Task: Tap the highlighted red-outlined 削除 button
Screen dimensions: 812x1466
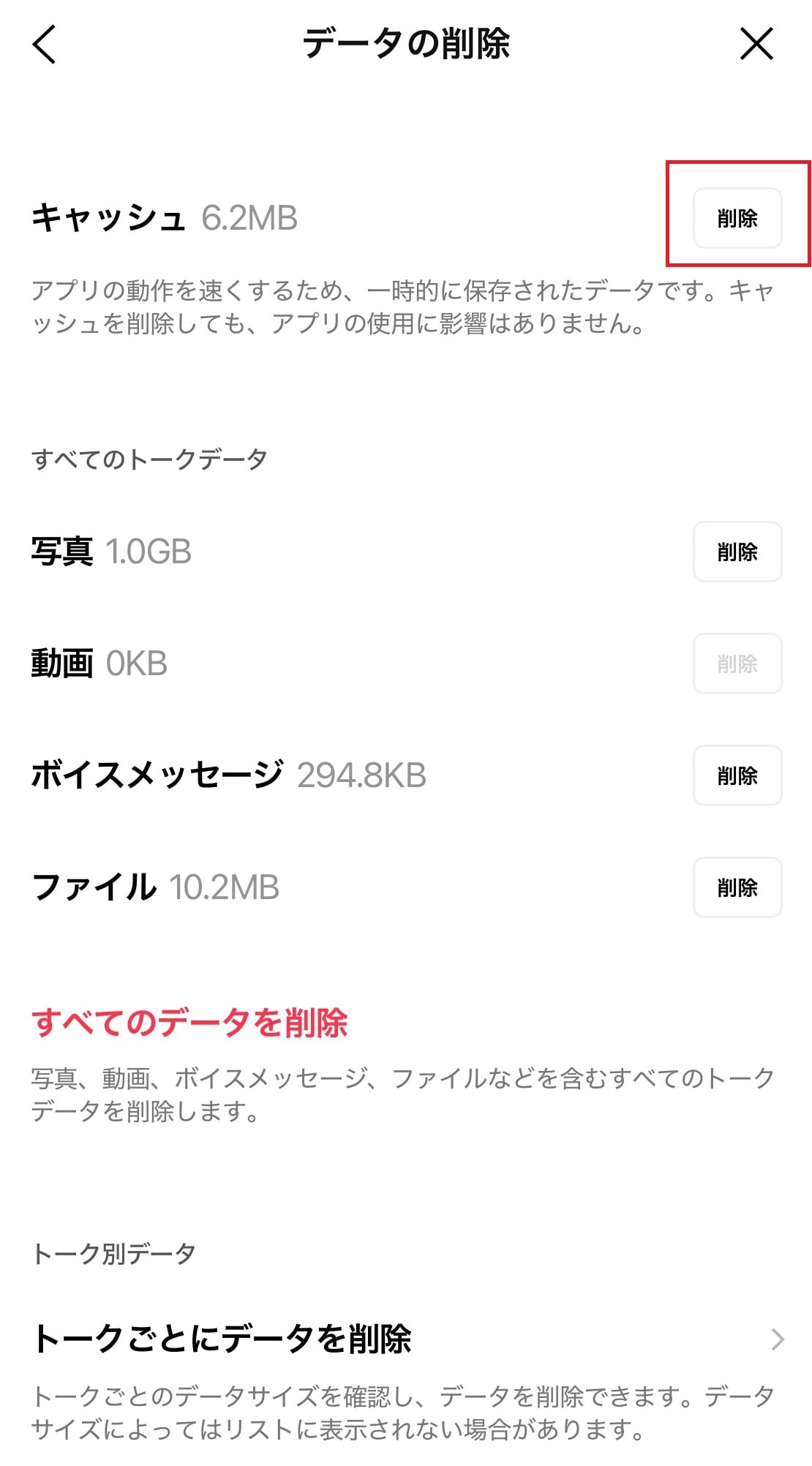Action: coord(737,217)
